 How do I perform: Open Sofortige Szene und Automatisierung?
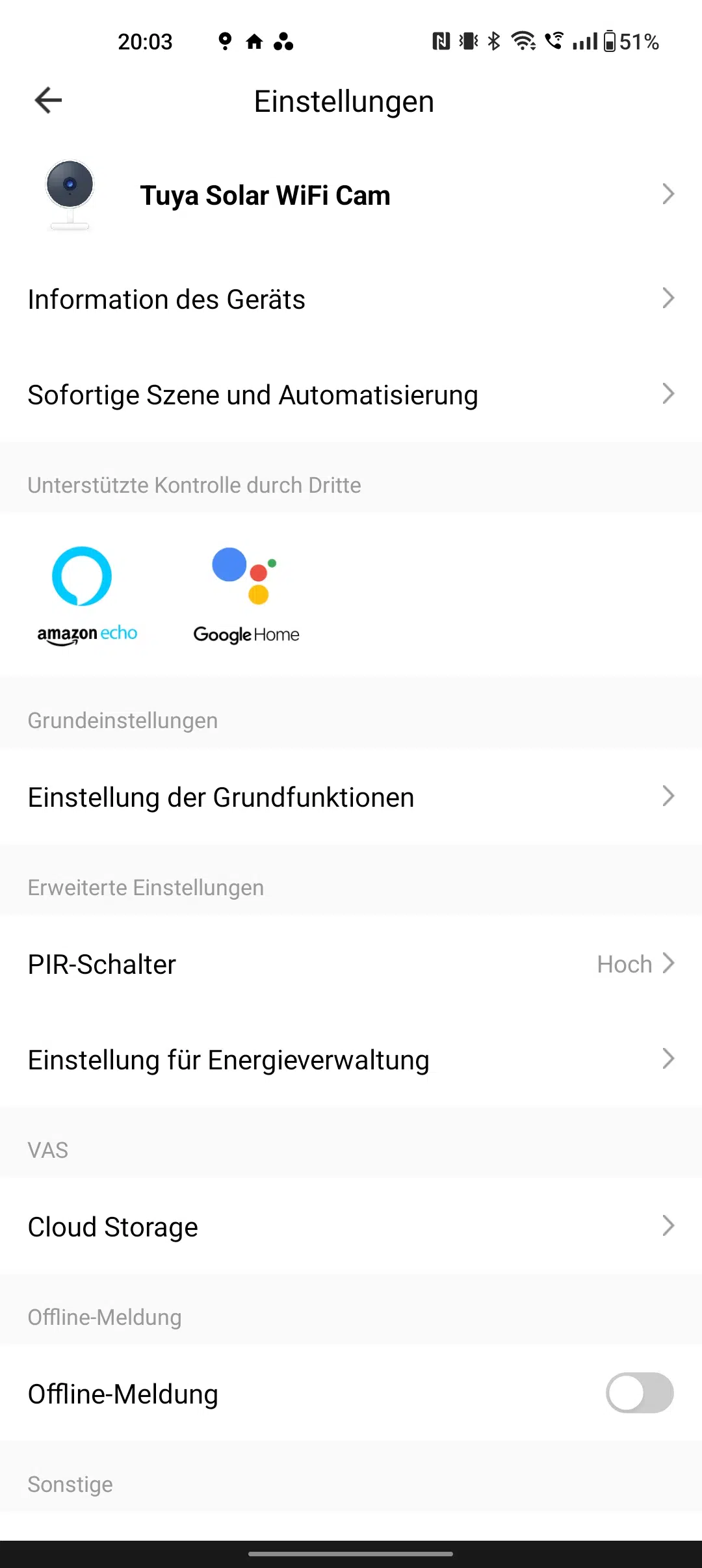(x=351, y=395)
